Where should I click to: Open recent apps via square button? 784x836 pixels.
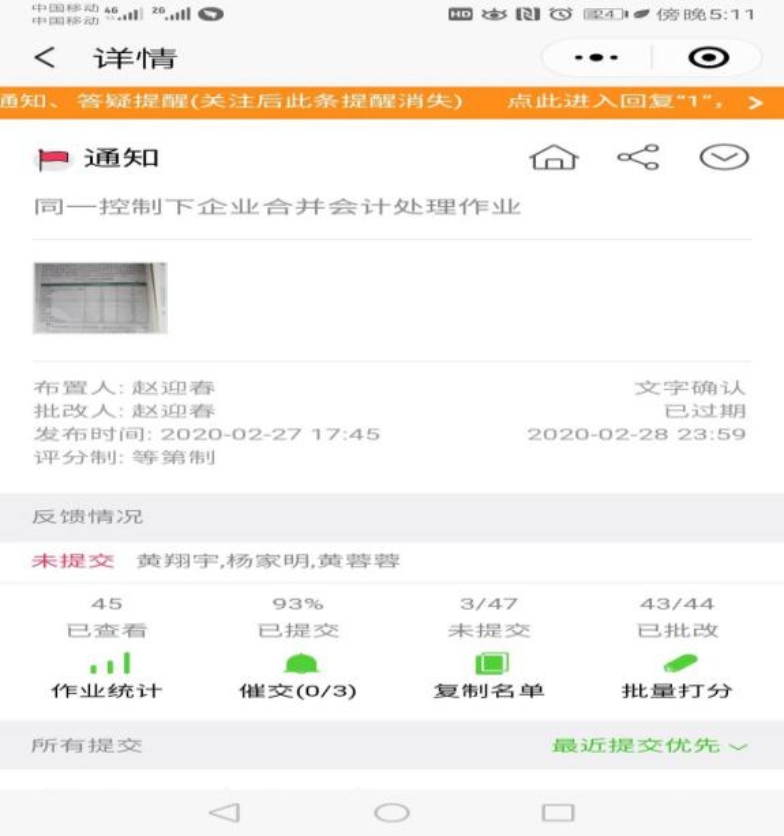coord(558,812)
